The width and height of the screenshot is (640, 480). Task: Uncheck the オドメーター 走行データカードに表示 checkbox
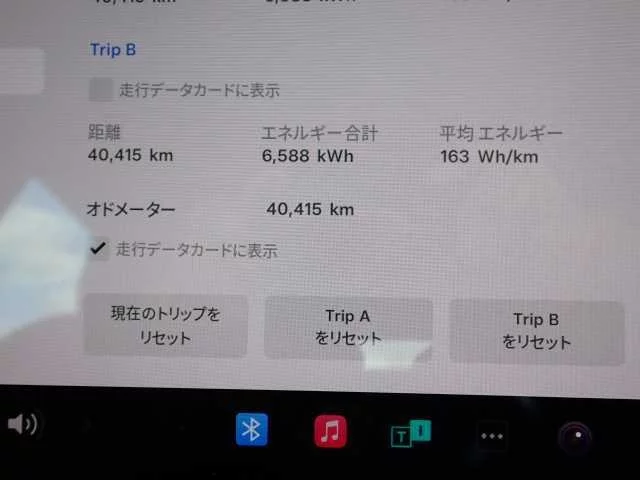[98, 250]
